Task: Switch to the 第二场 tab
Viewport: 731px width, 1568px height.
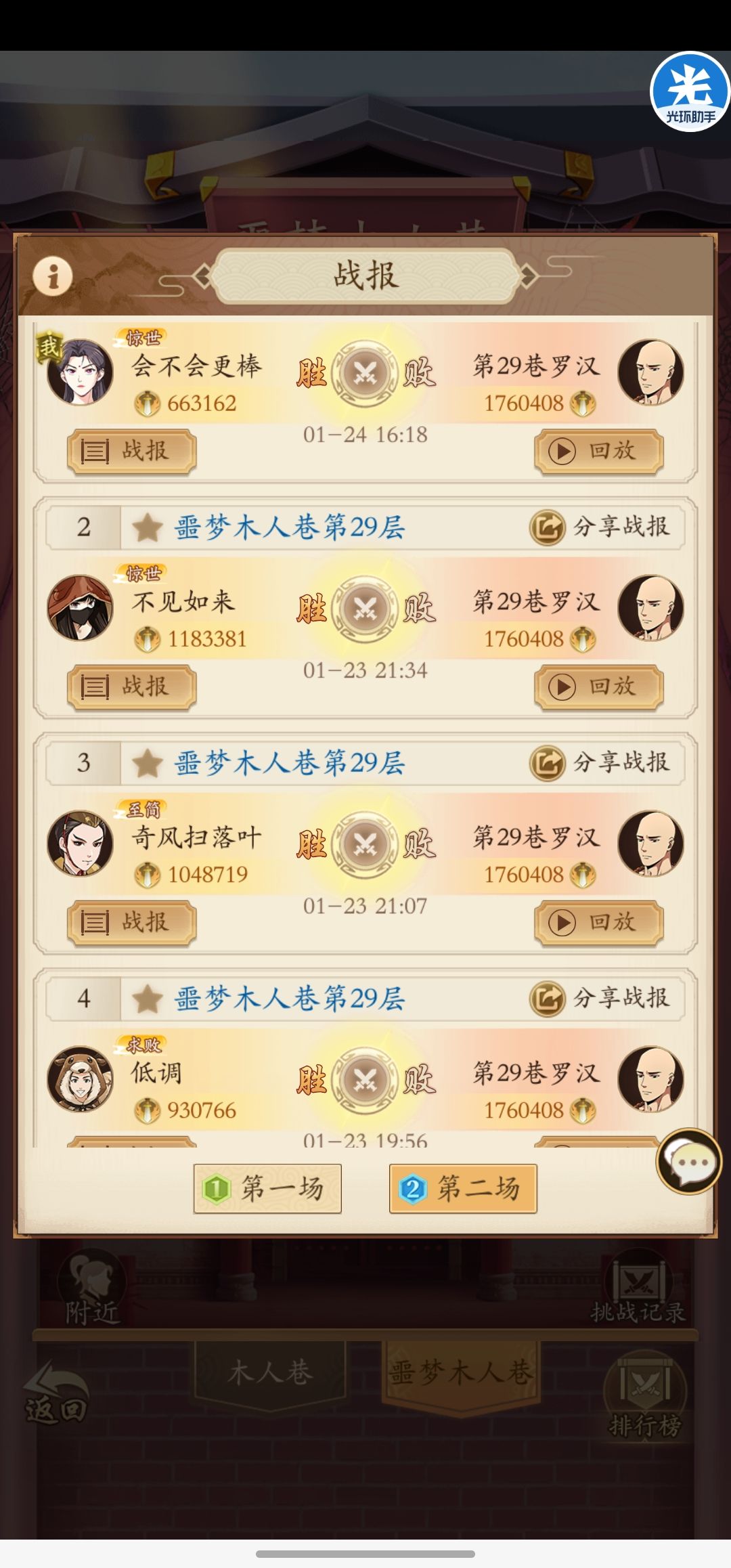Action: tap(462, 1188)
